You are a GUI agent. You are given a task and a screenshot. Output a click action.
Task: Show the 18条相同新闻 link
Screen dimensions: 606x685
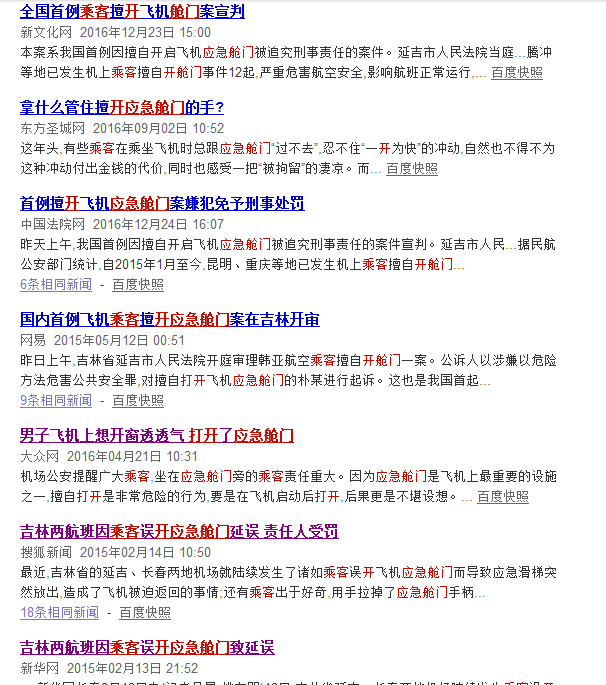pos(59,612)
